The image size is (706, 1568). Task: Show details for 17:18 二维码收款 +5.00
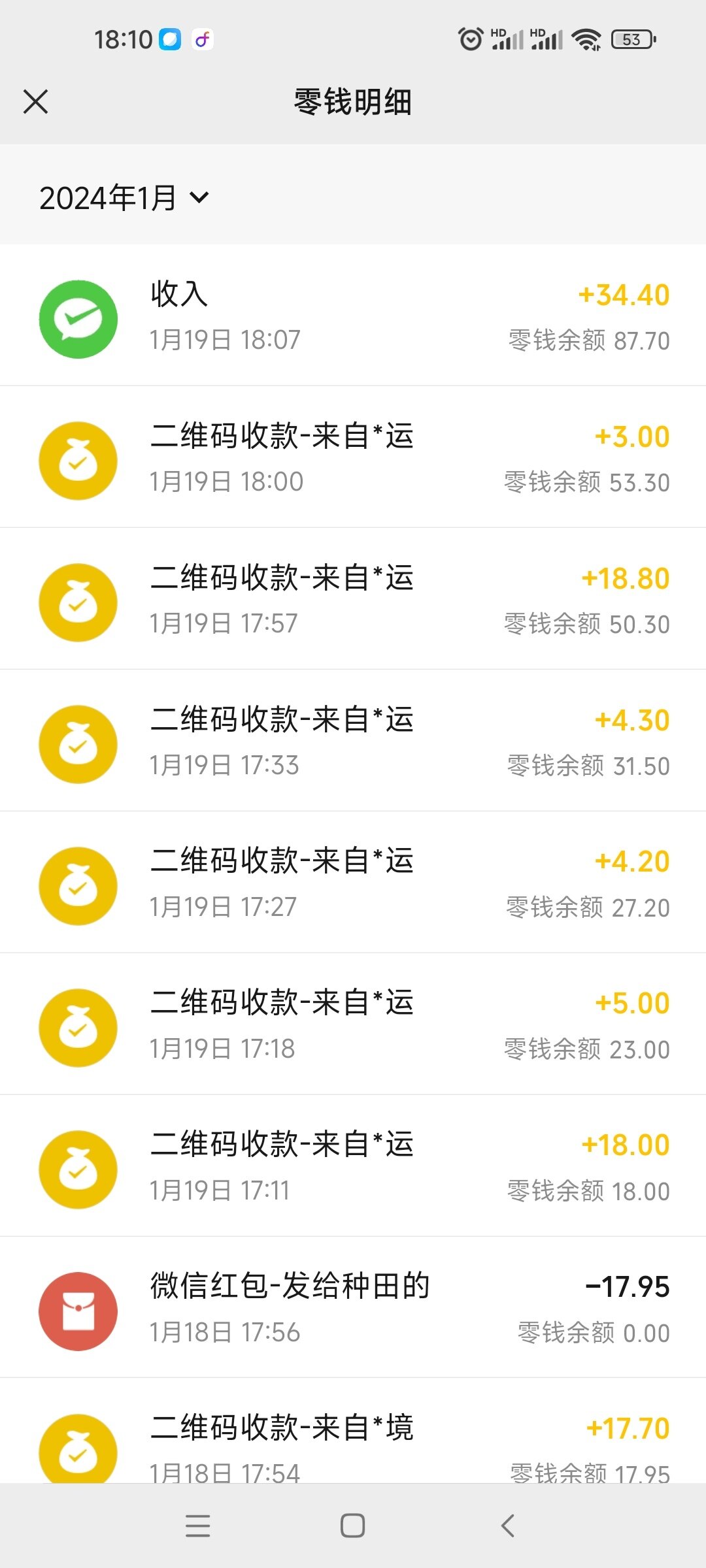(x=353, y=1025)
